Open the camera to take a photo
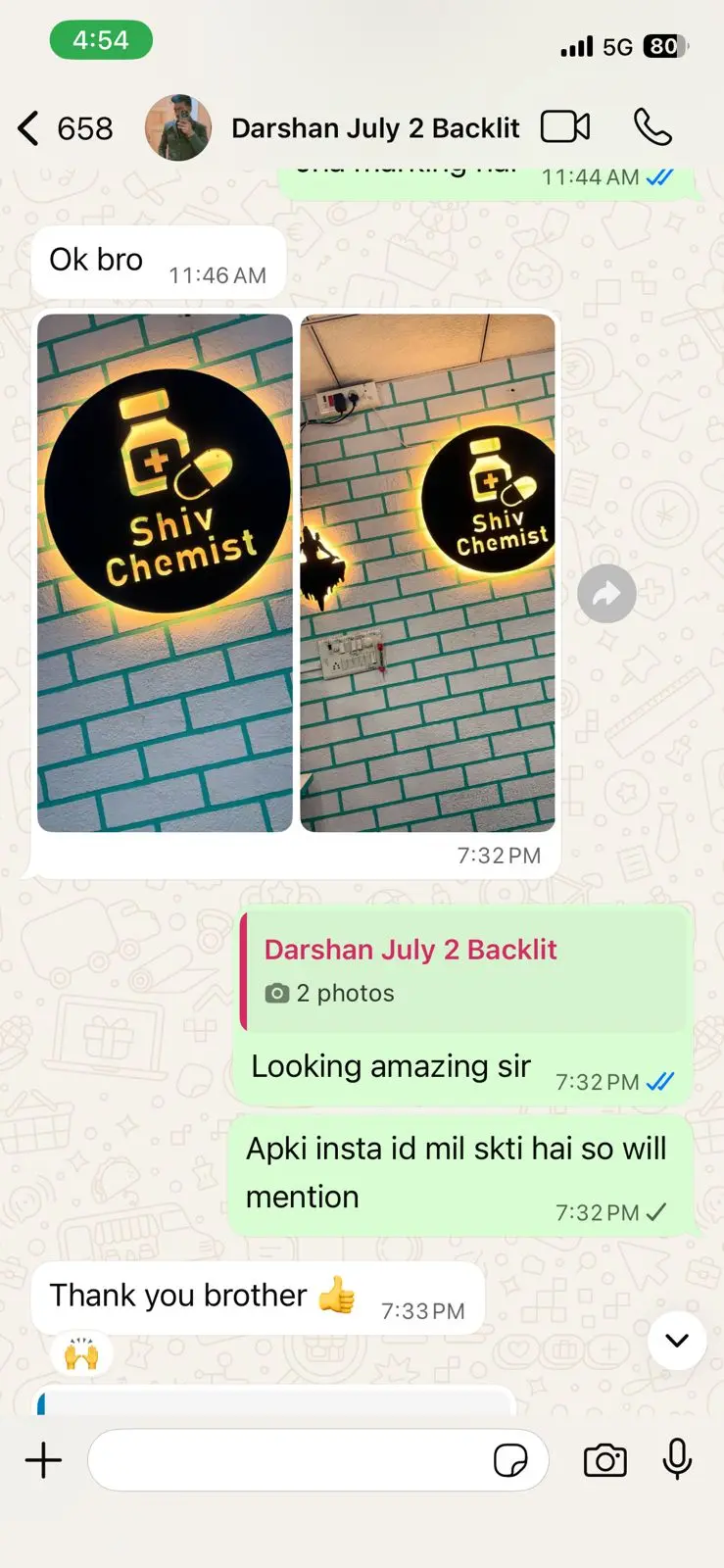The image size is (724, 1568). pyautogui.click(x=604, y=1460)
